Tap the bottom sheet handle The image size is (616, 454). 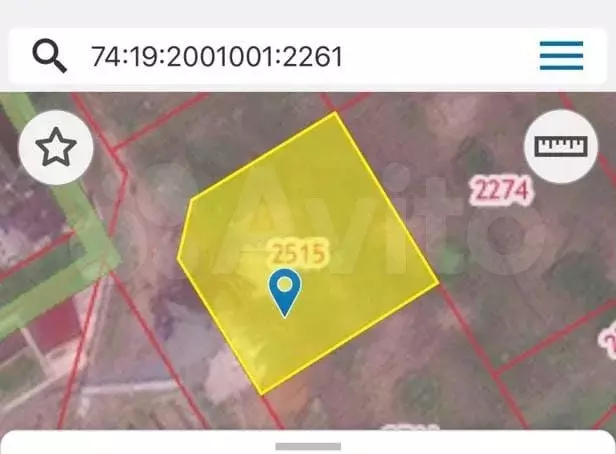click(x=308, y=446)
